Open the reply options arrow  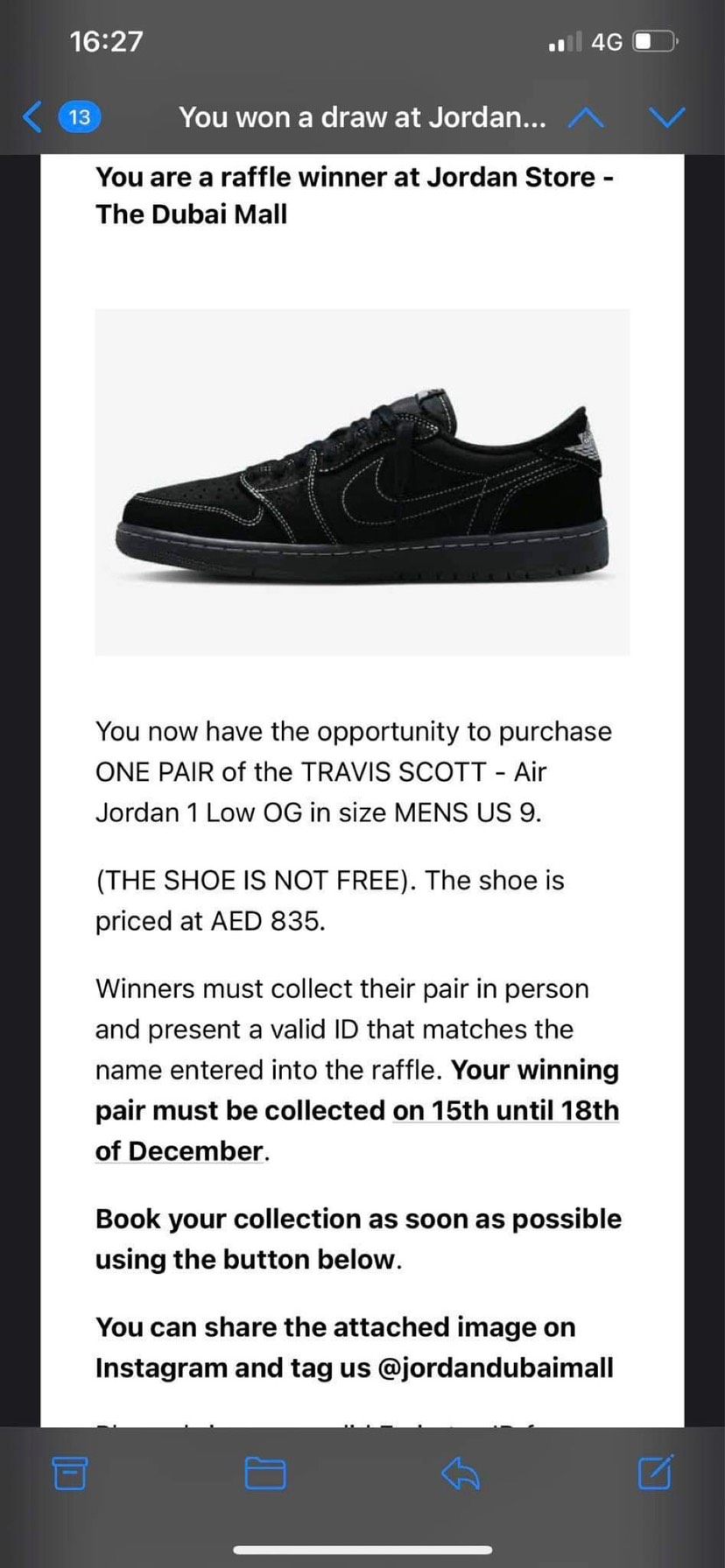click(461, 1473)
